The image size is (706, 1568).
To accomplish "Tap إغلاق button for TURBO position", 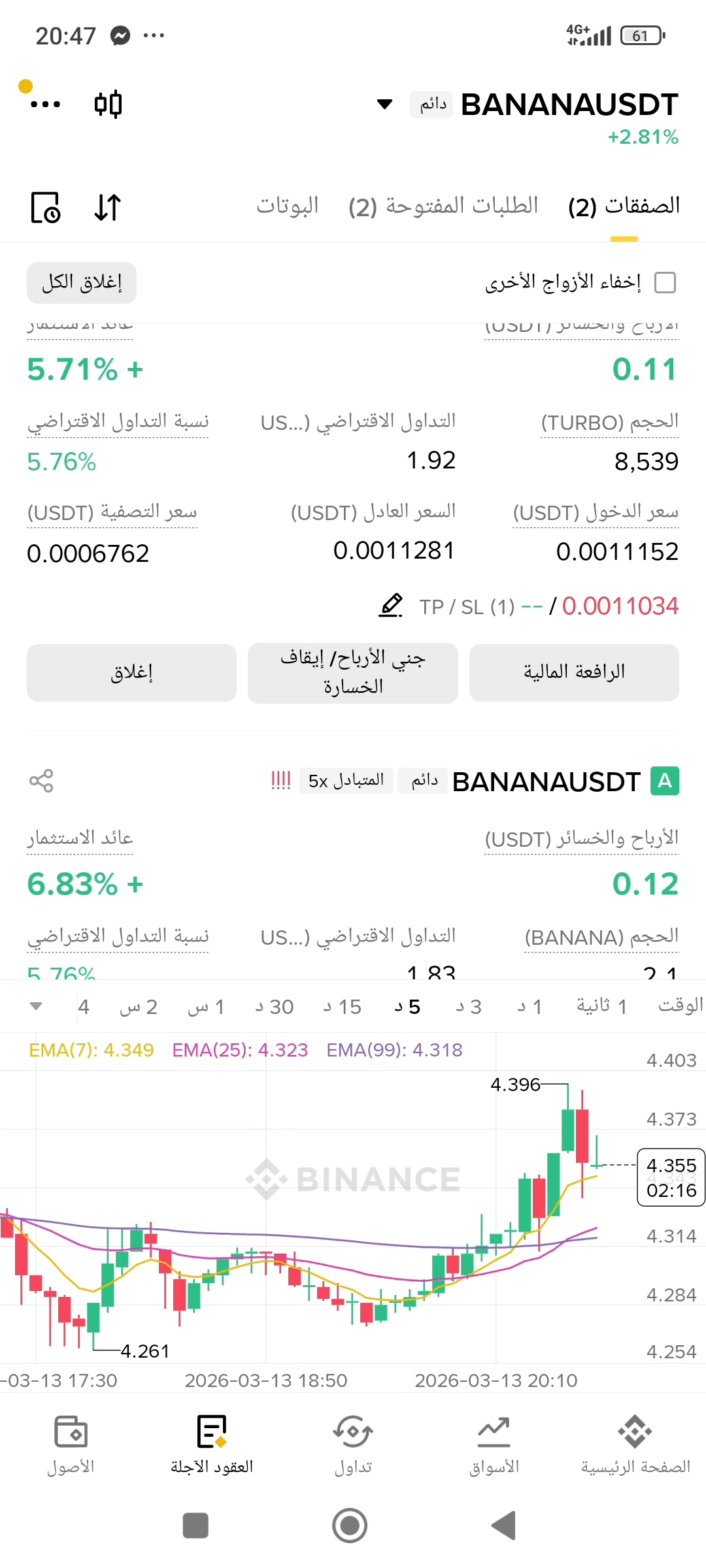I will point(131,672).
